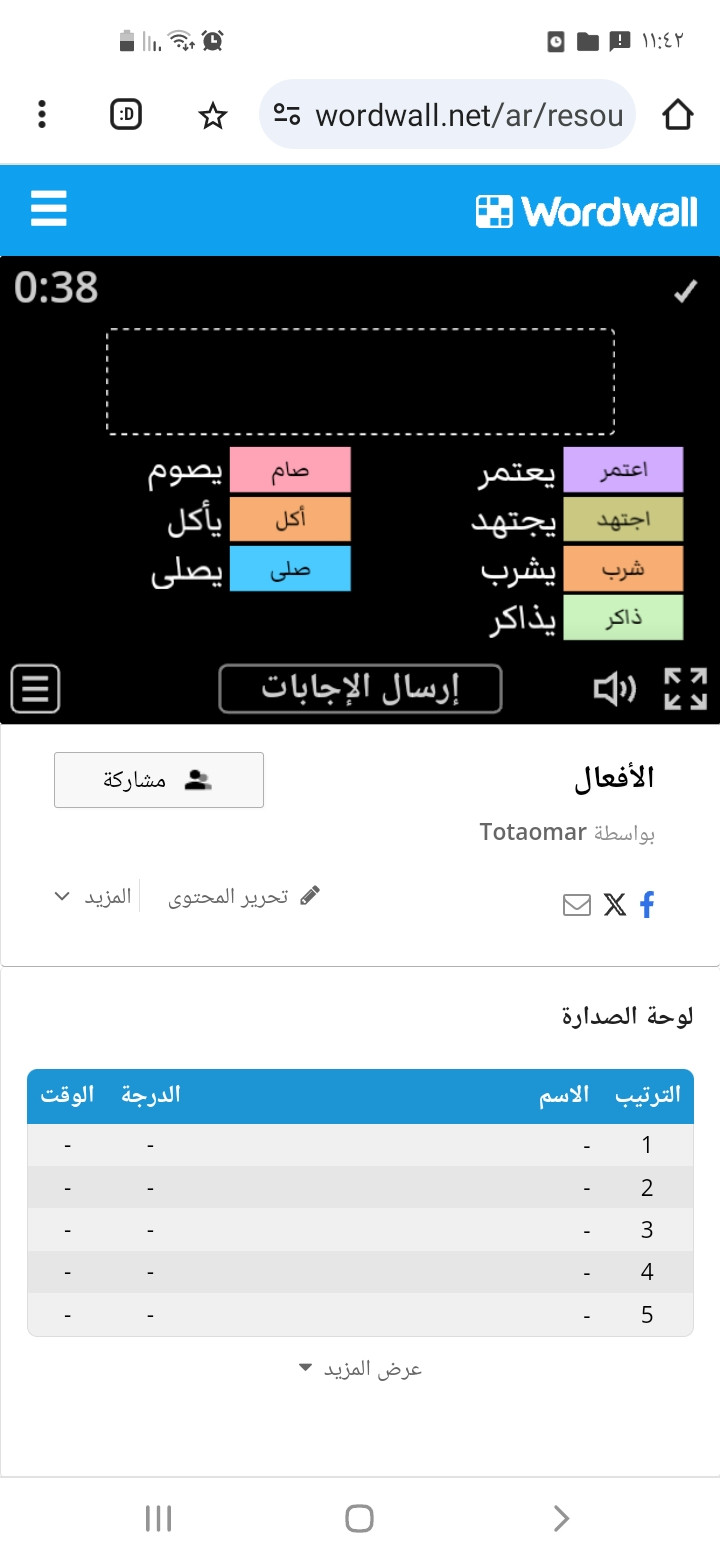Select the purple اعتمر tile
The image size is (720, 1560).
623,470
